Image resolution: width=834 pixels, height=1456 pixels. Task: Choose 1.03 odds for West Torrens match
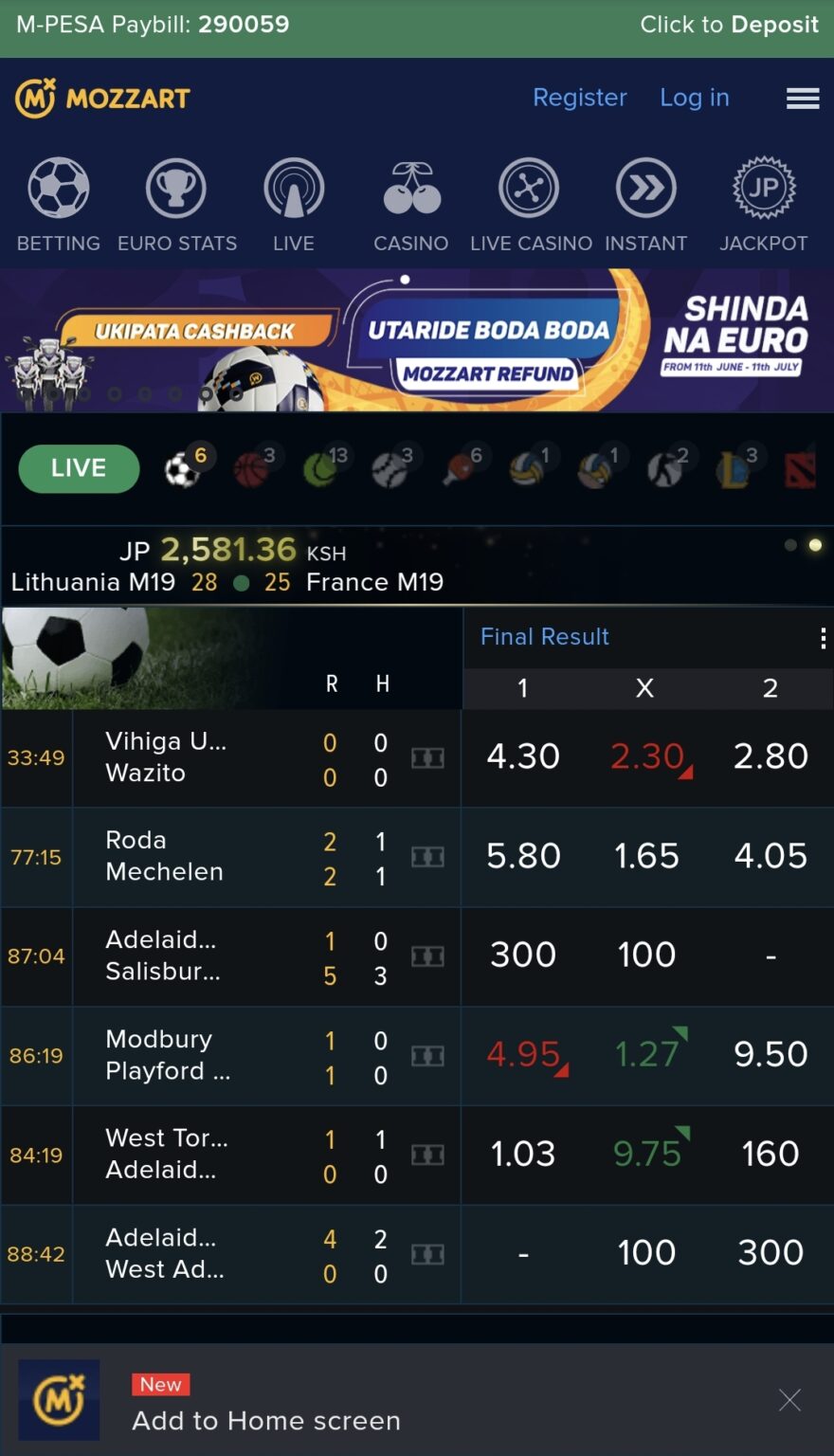(x=523, y=1154)
